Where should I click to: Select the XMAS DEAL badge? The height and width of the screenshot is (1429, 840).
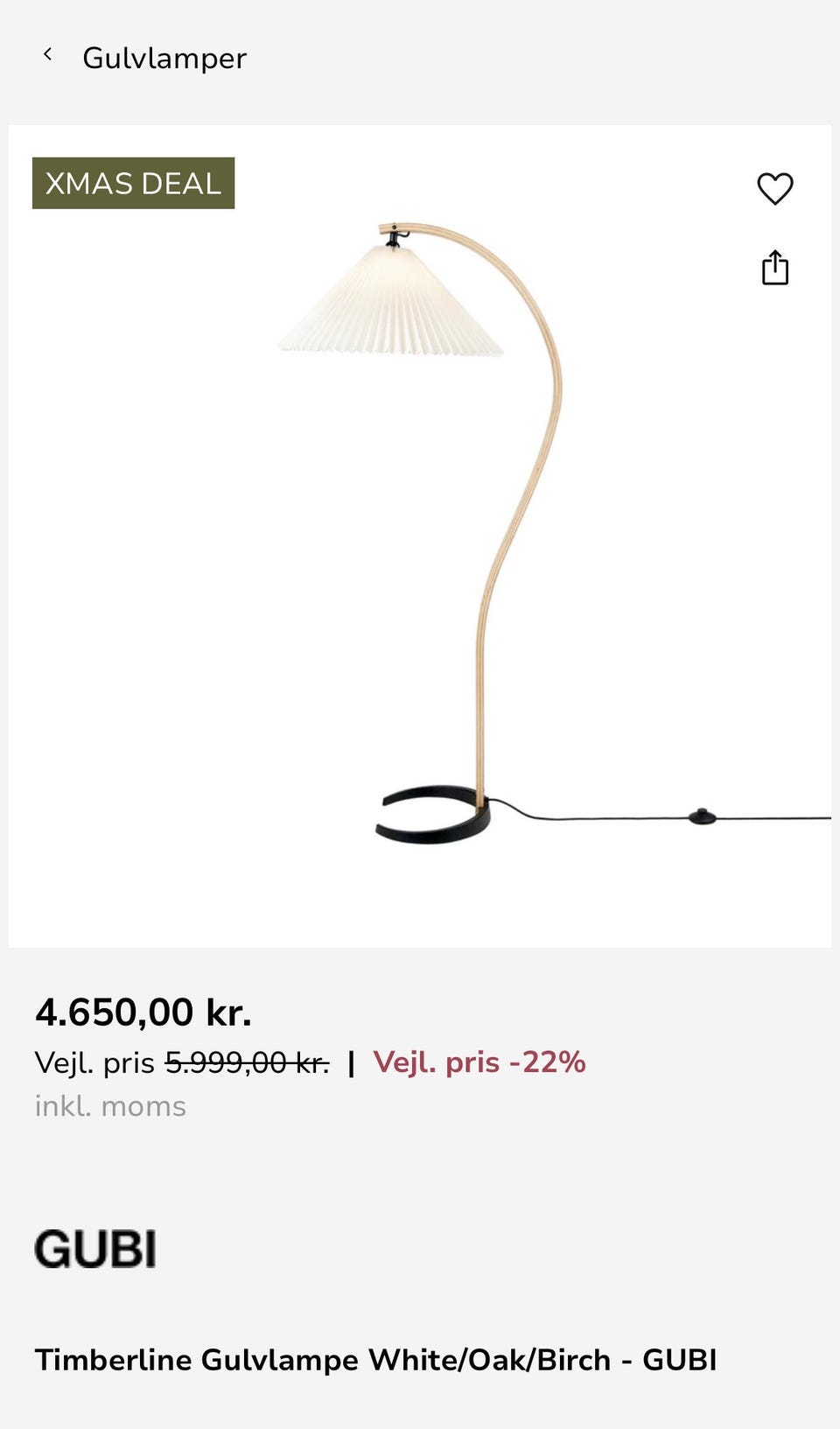click(133, 184)
